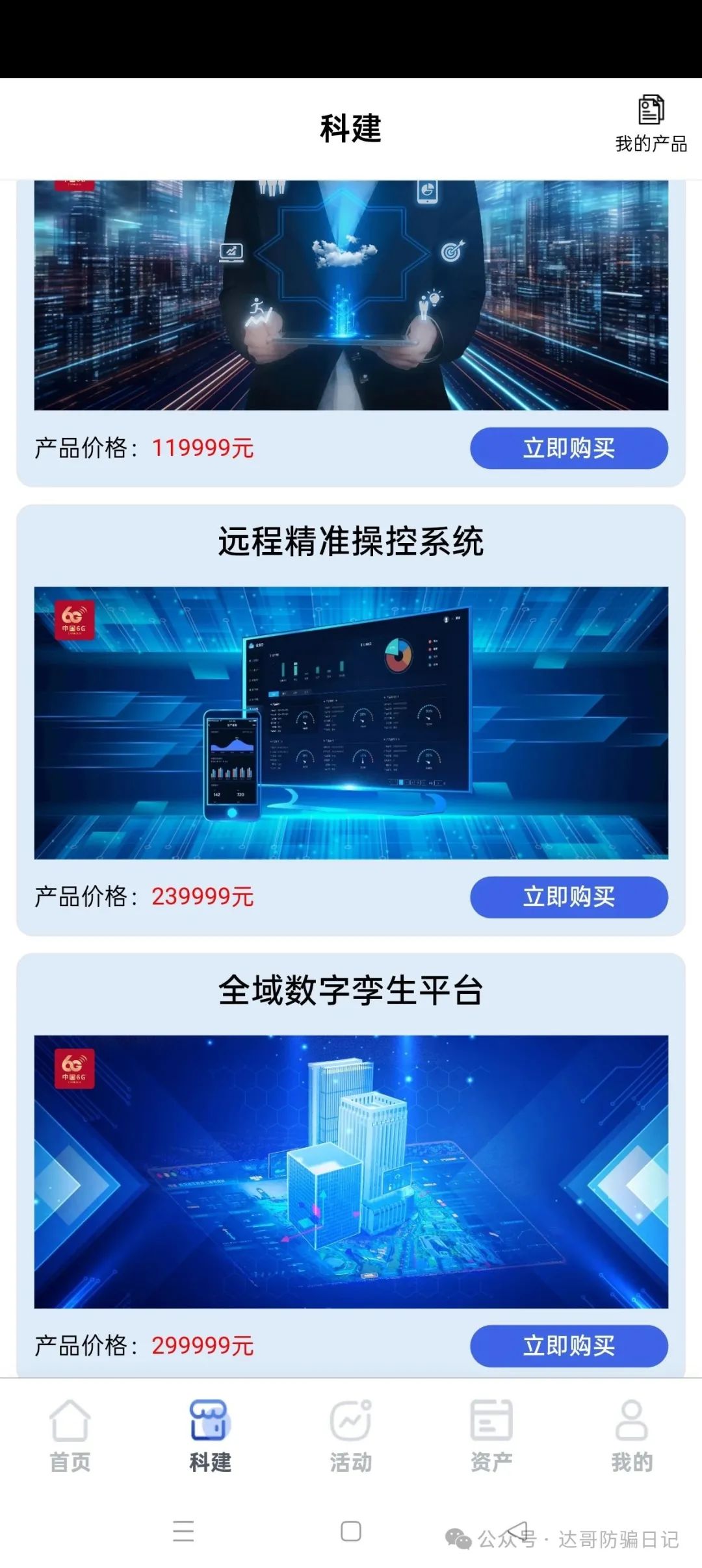Buy the 119999元 product with 立即购买
This screenshot has width=702, height=1568.
point(569,448)
